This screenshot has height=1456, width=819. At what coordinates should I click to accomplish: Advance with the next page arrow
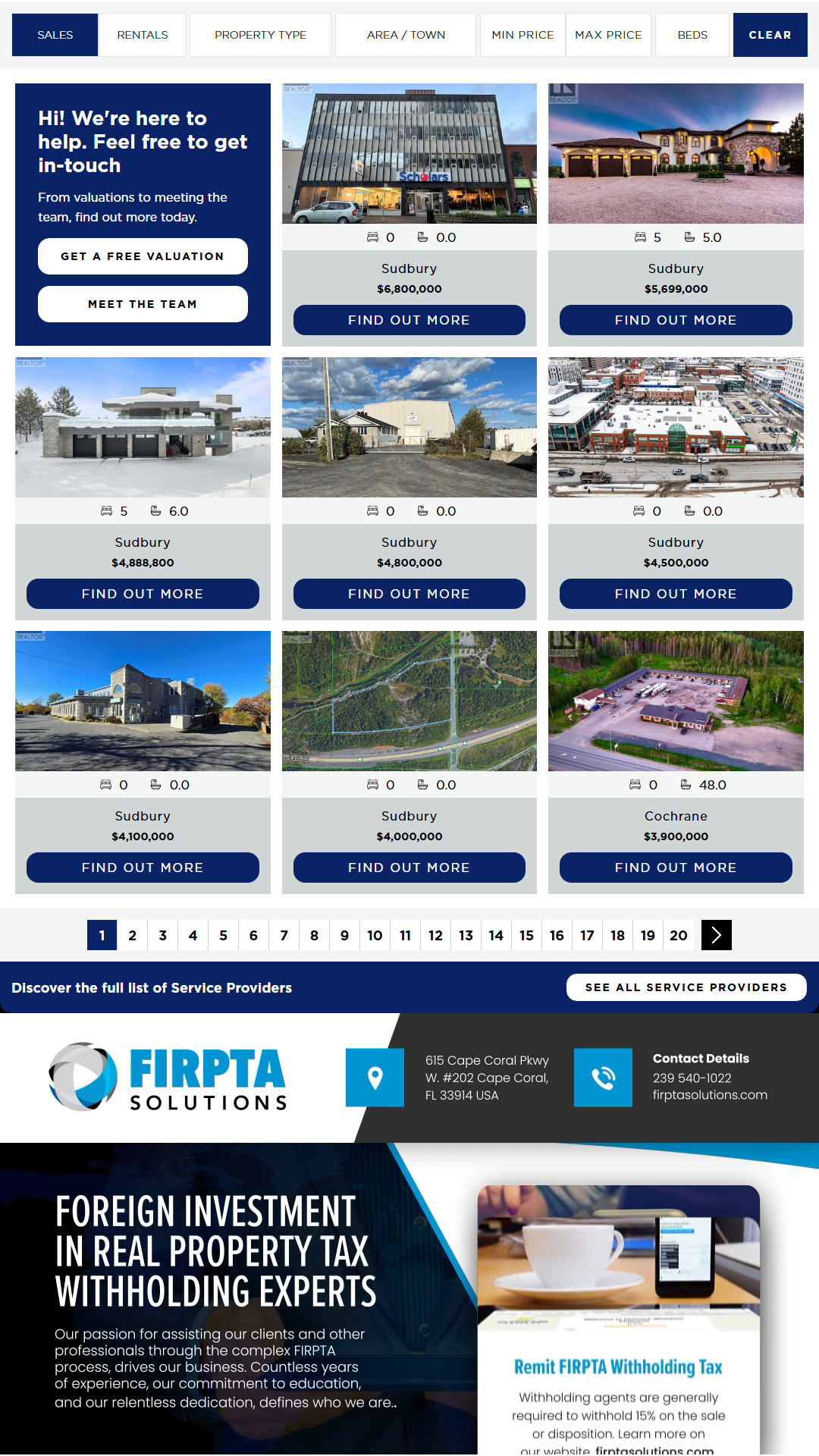[717, 935]
